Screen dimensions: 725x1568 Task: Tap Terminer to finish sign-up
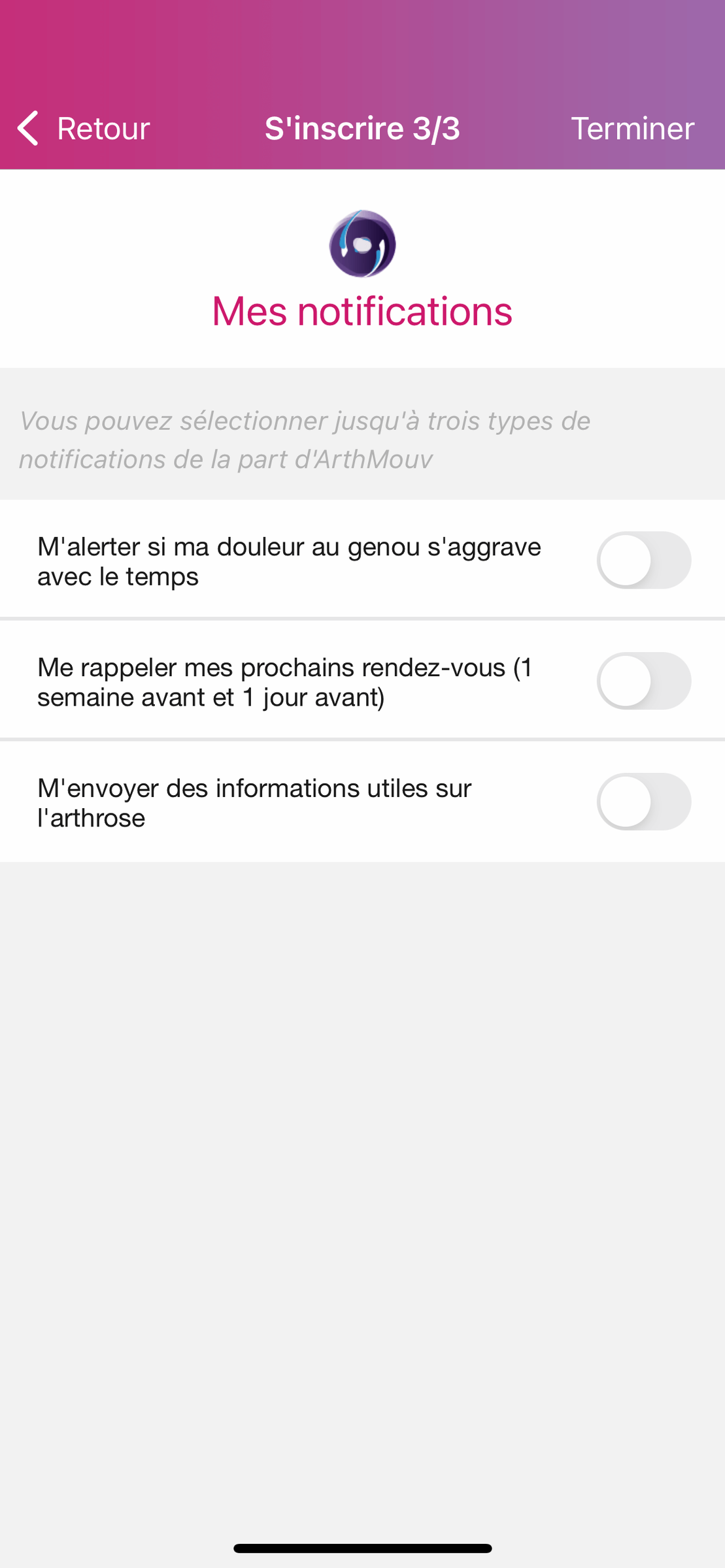click(x=632, y=128)
